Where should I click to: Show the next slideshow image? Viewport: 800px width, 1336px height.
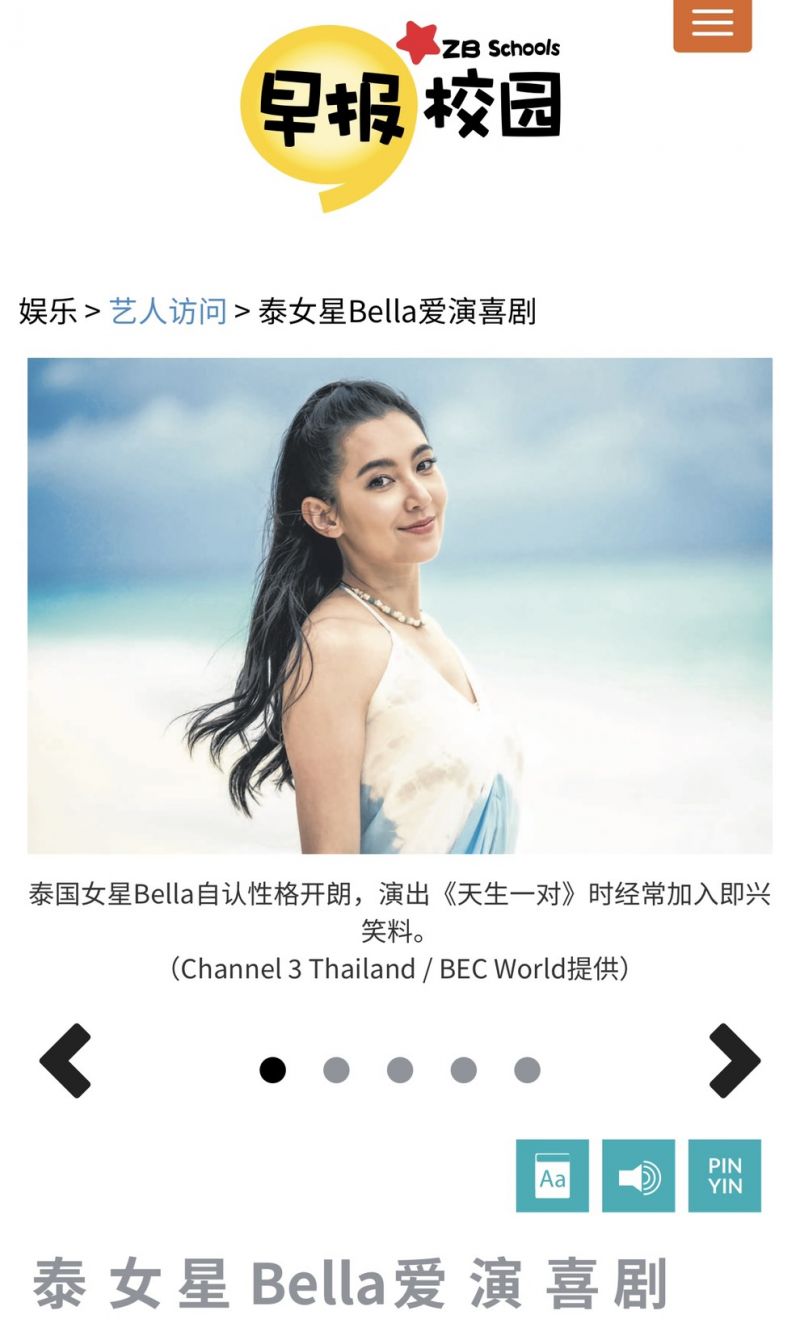click(x=735, y=1061)
